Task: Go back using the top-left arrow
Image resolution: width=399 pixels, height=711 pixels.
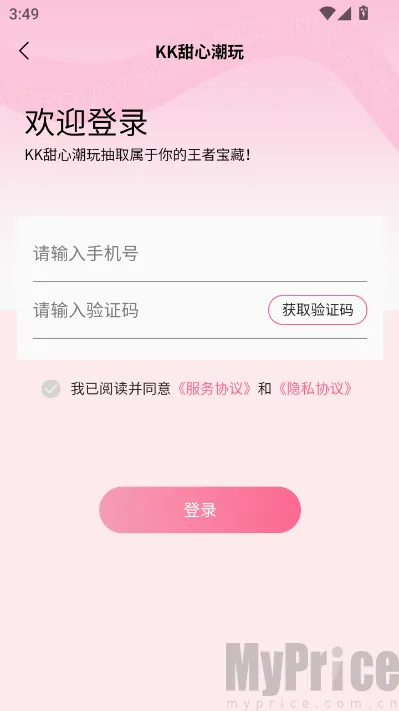Action: point(24,51)
